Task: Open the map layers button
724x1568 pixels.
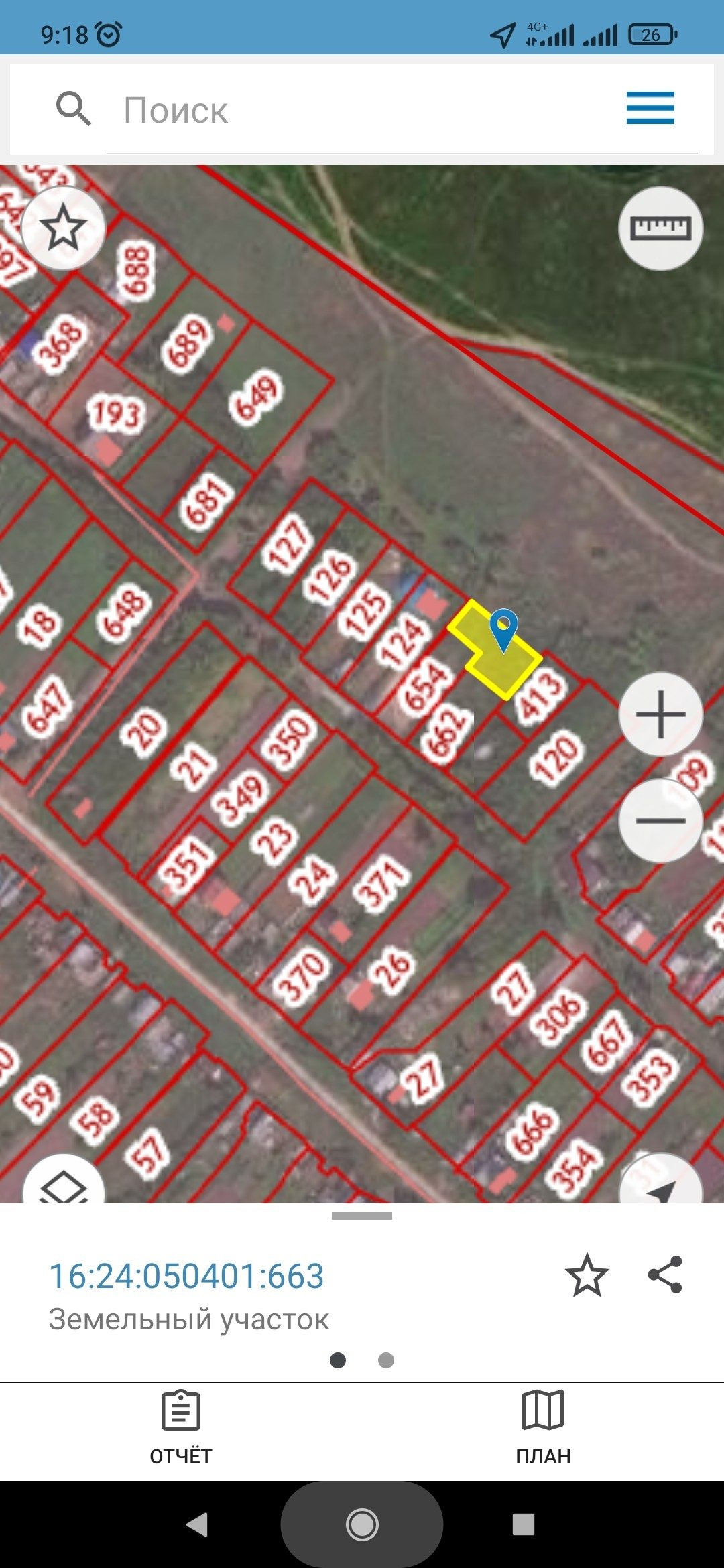Action: [x=63, y=1185]
